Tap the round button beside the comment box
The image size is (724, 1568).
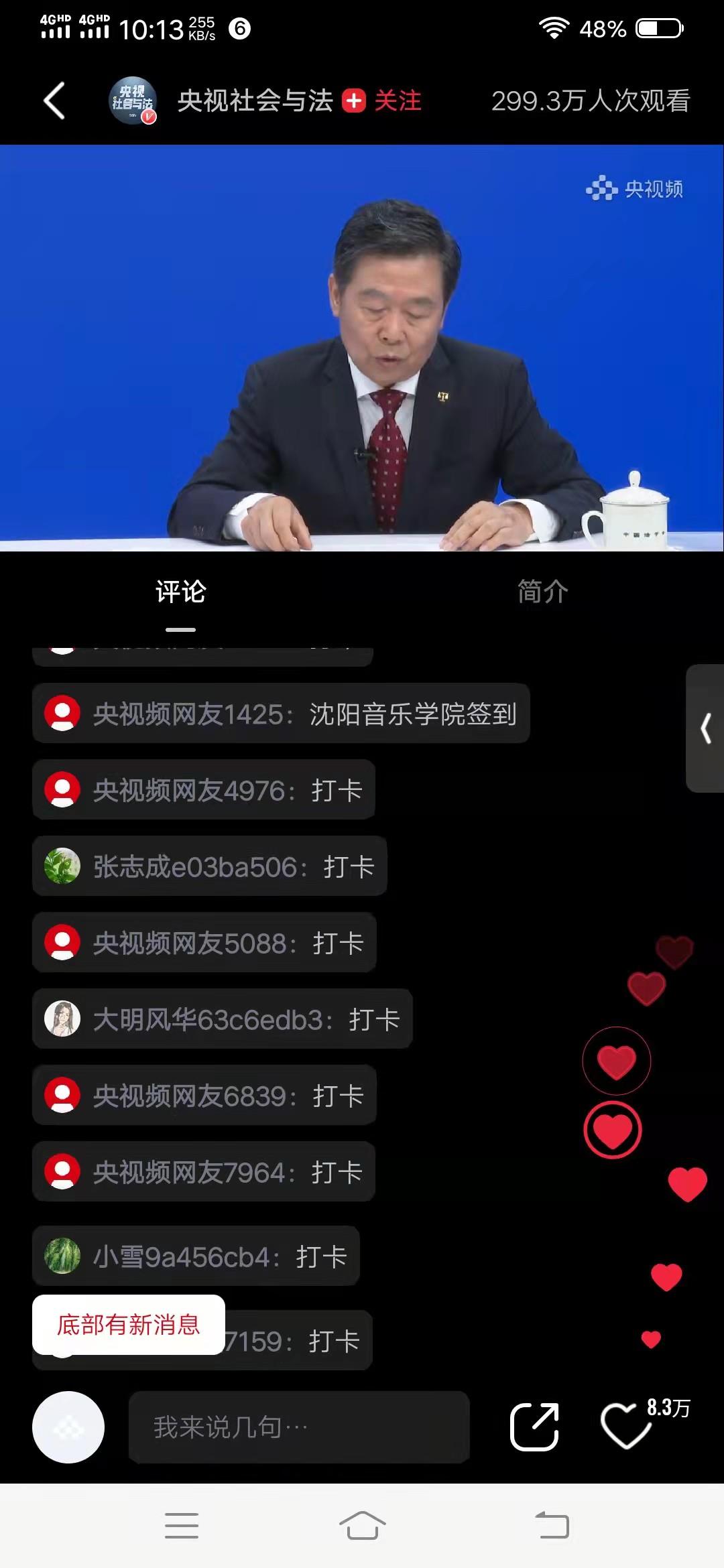(x=68, y=1427)
